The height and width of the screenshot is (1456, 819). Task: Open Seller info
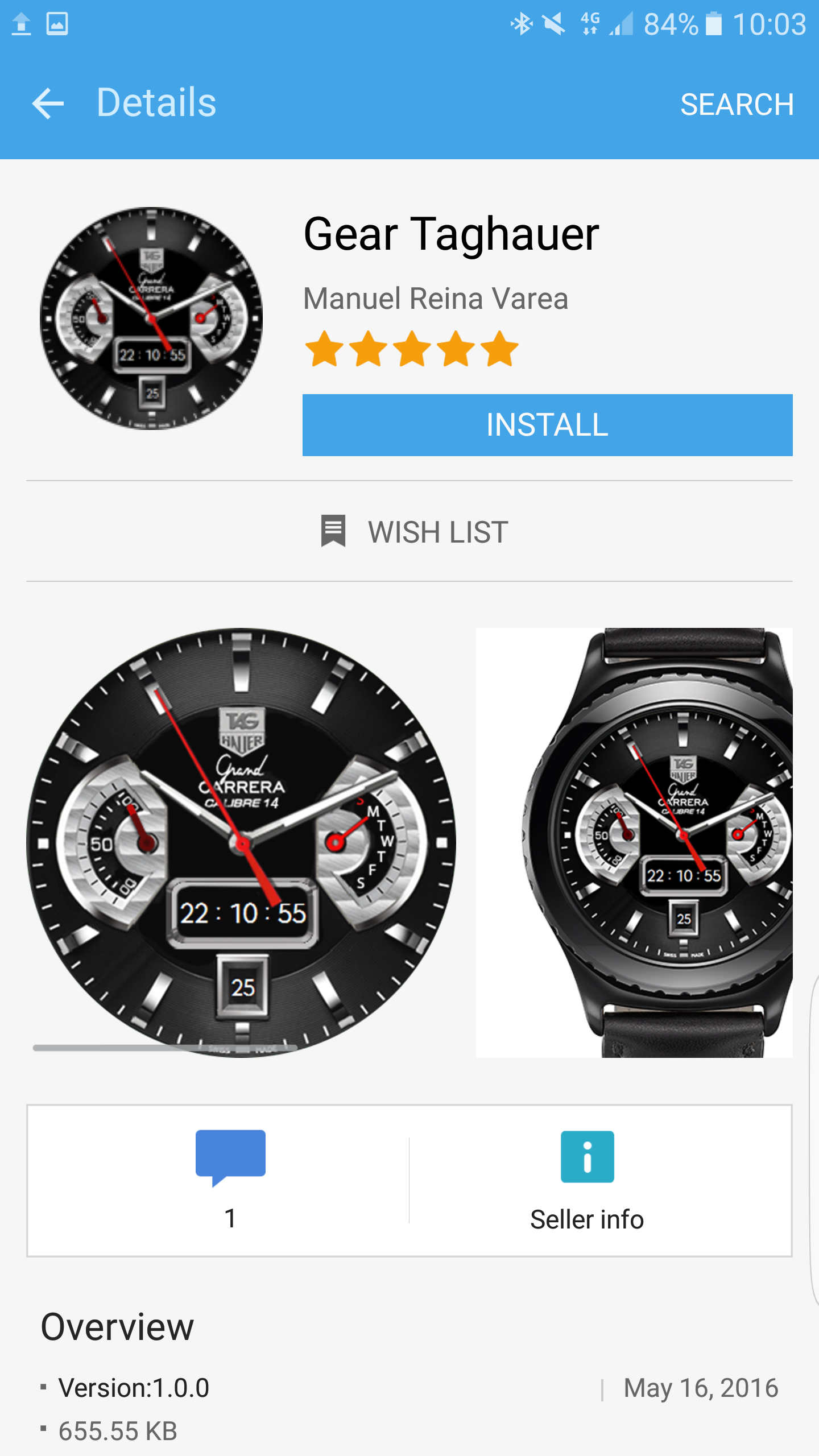tap(587, 1180)
